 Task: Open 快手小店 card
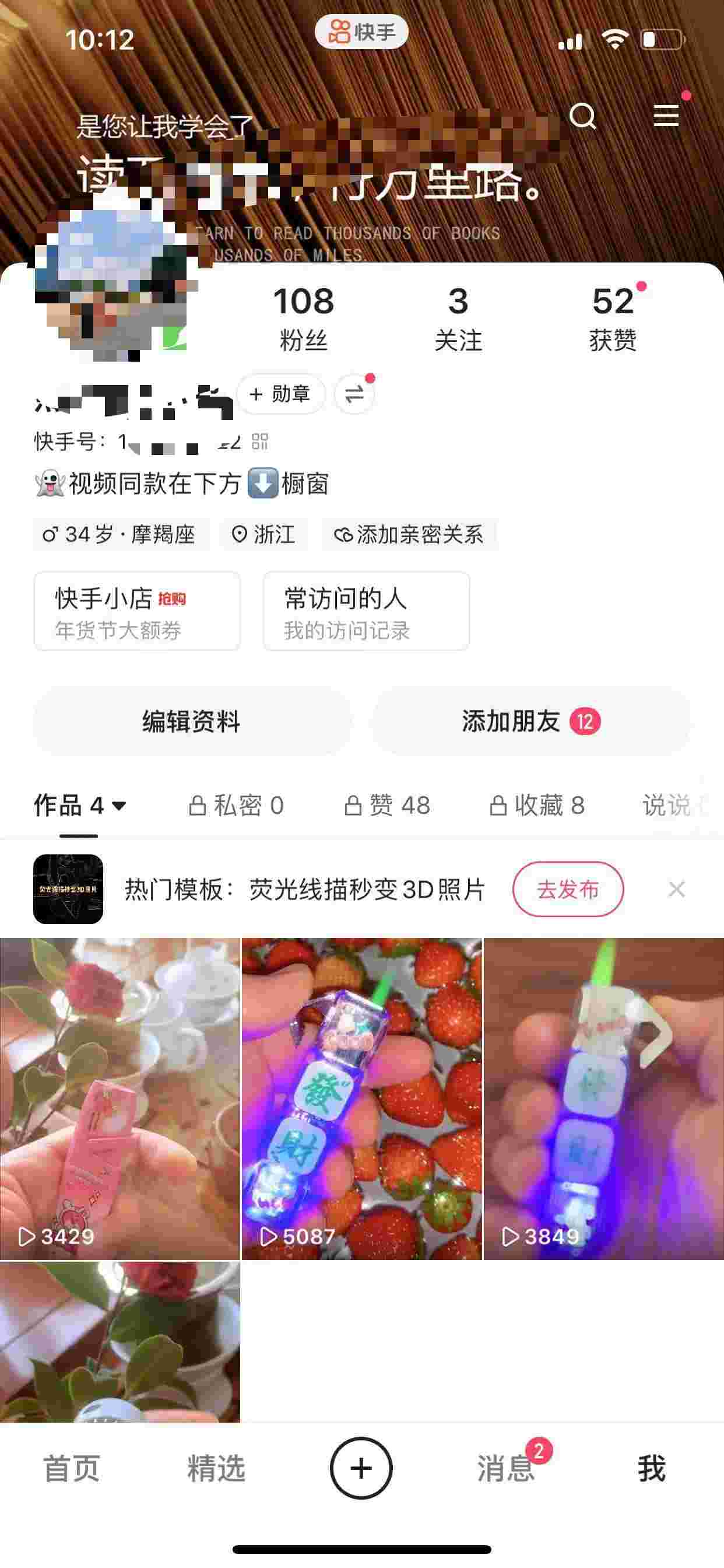tap(137, 611)
